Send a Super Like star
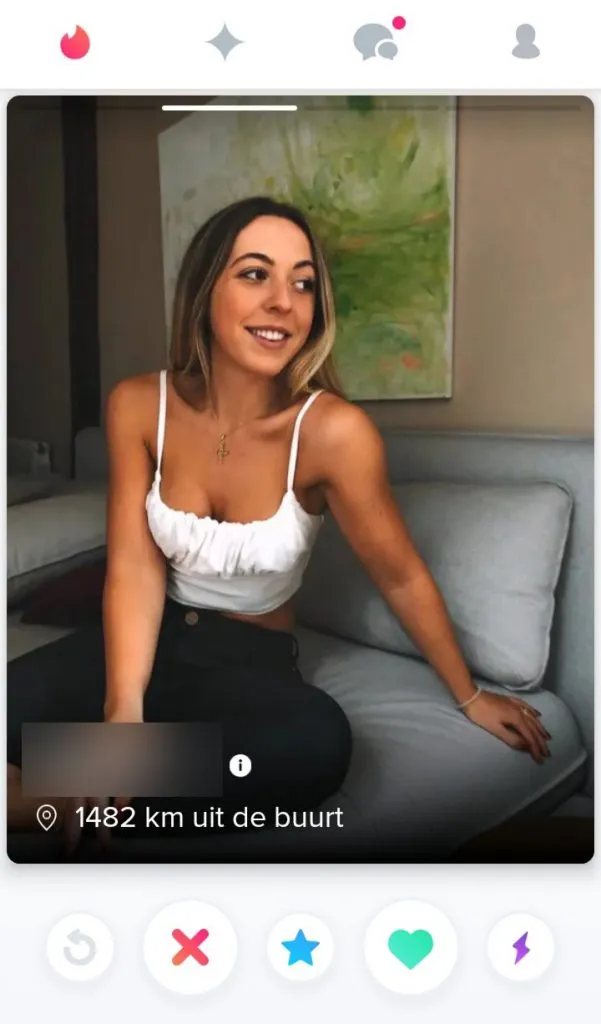Viewport: 601px width, 1024px height. pos(300,947)
